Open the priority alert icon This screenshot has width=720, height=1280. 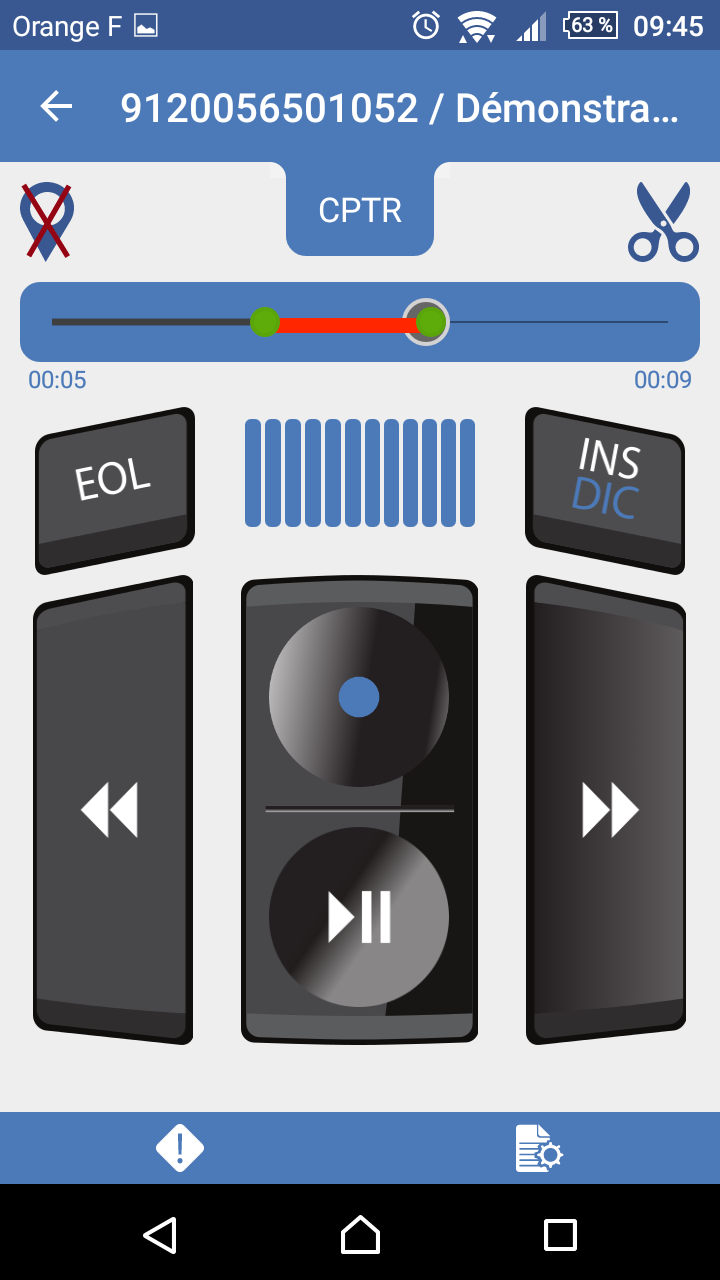pos(180,1148)
